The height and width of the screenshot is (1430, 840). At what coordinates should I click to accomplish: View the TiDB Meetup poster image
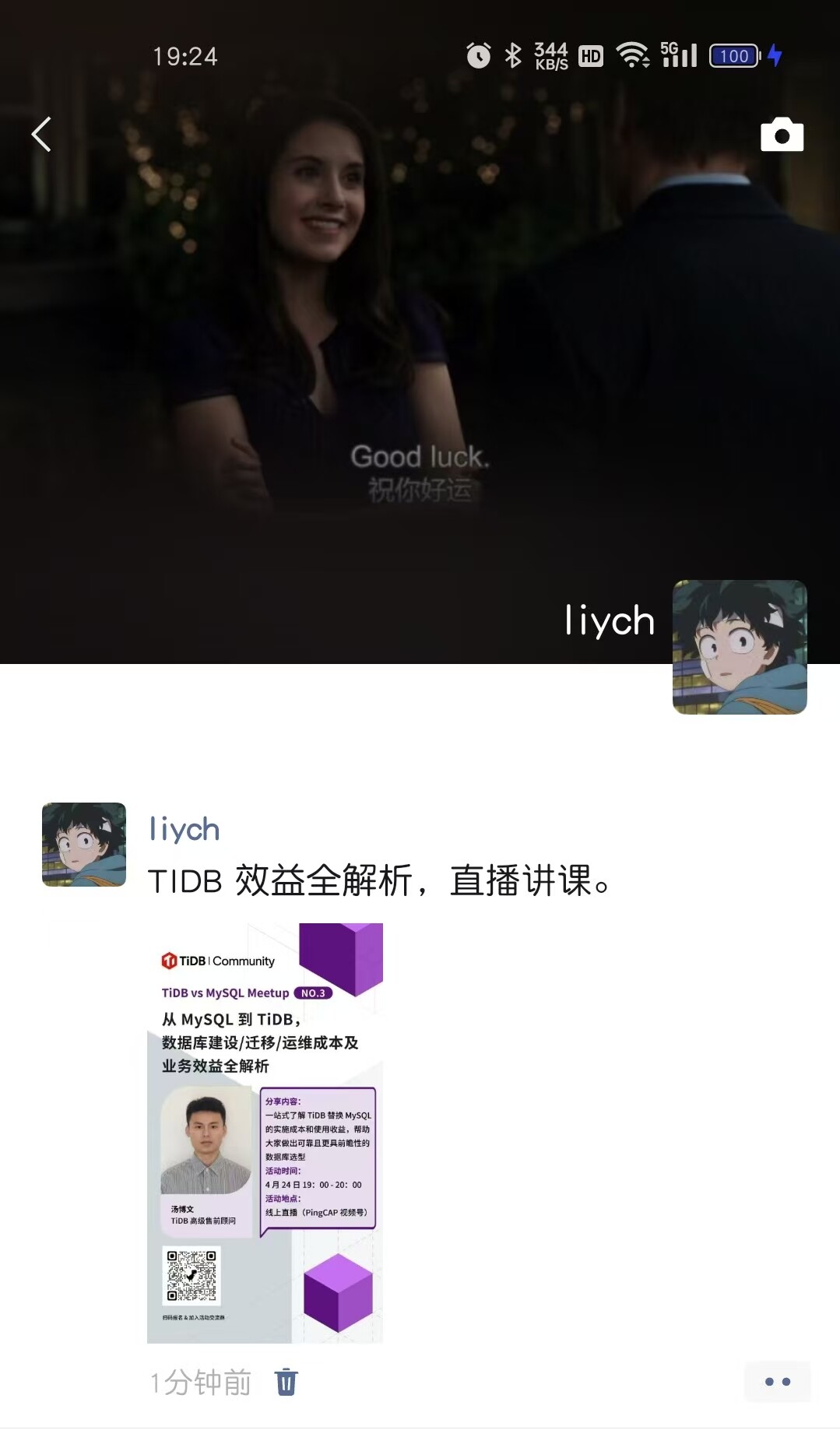[265, 1133]
